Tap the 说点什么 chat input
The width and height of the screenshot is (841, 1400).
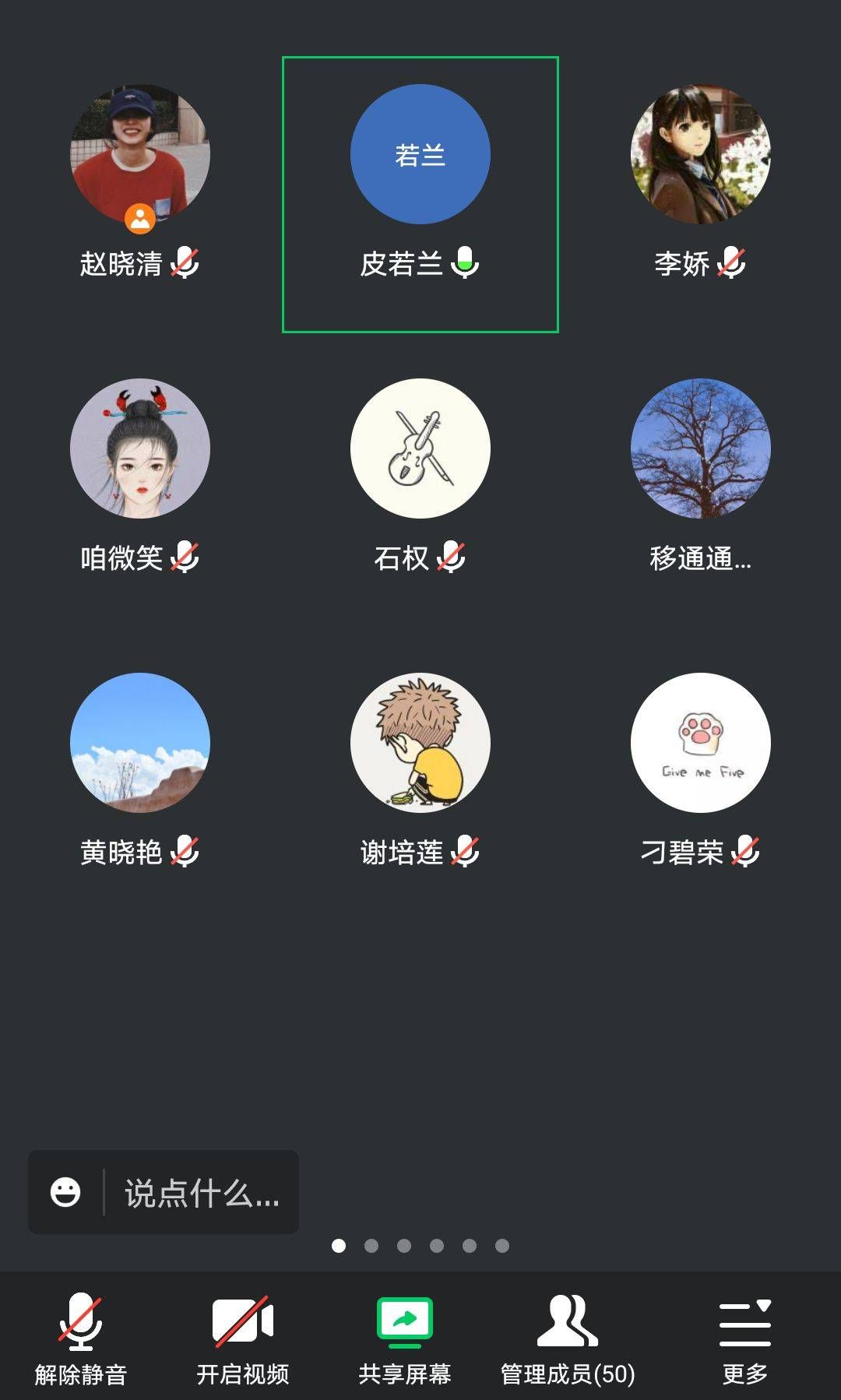pos(201,1193)
